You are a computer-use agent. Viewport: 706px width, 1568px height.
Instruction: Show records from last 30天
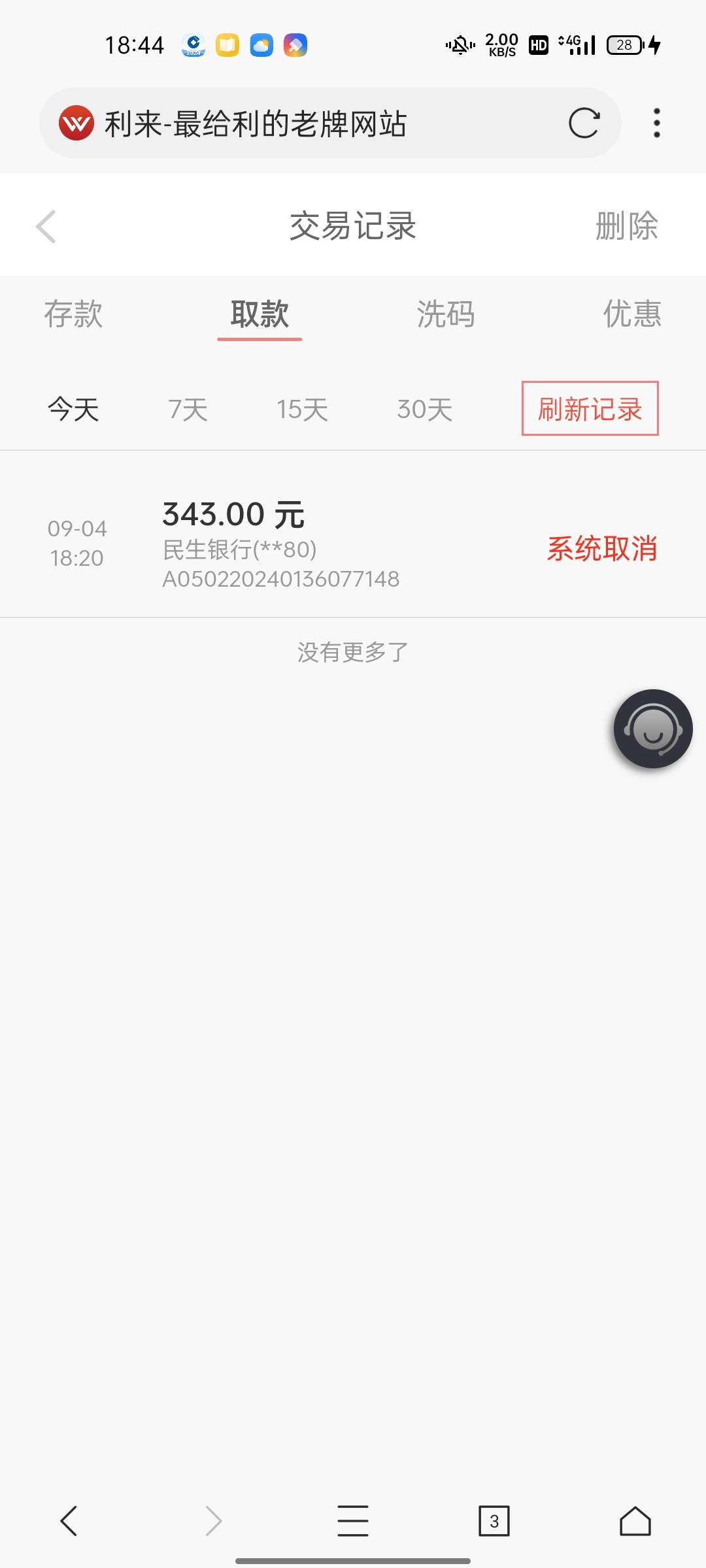coord(425,410)
